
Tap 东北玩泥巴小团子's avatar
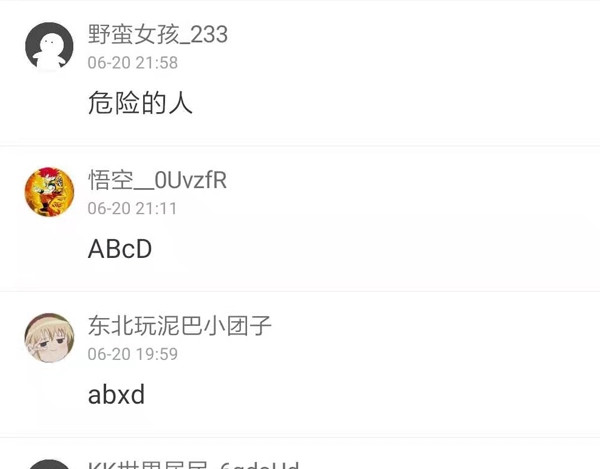(49, 338)
